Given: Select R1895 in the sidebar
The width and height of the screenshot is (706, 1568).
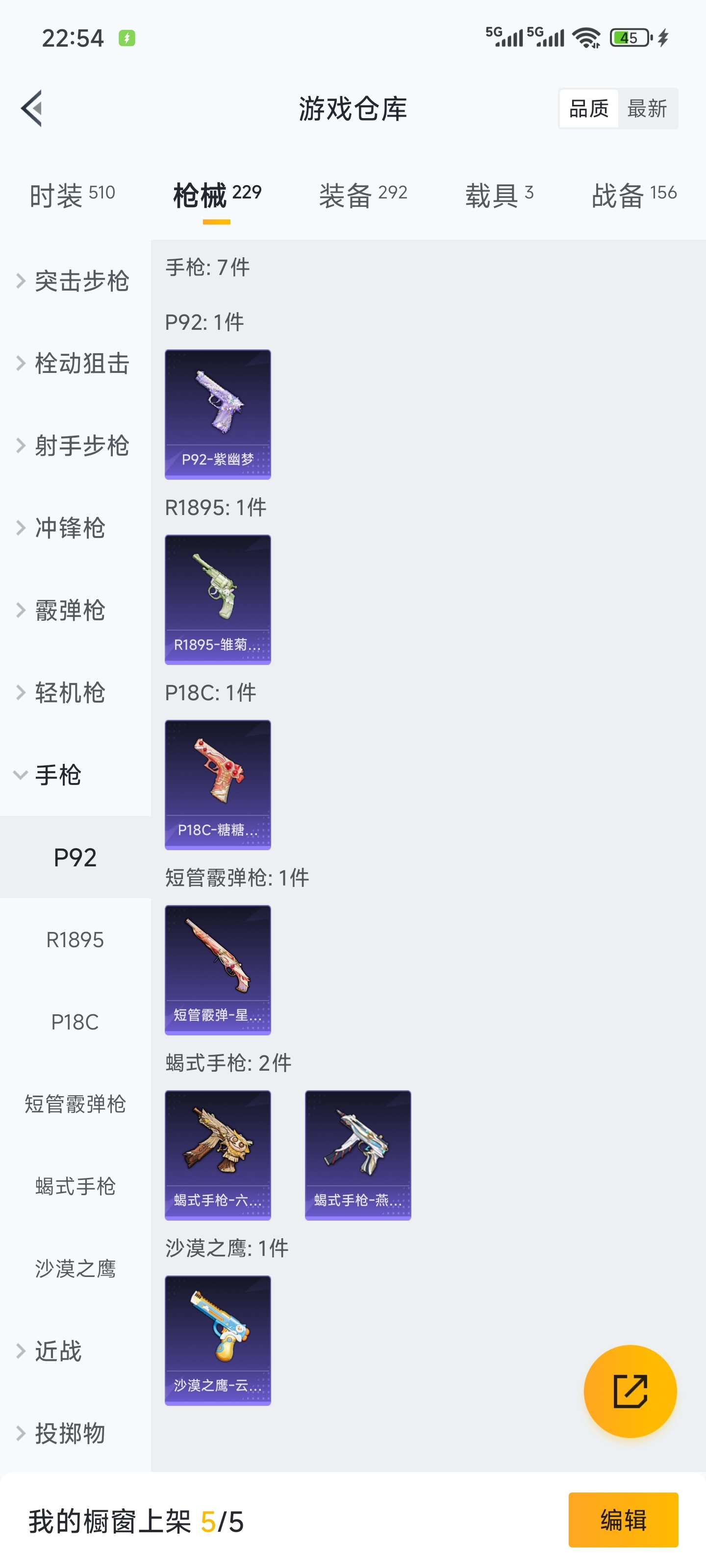Looking at the screenshot, I should (75, 939).
